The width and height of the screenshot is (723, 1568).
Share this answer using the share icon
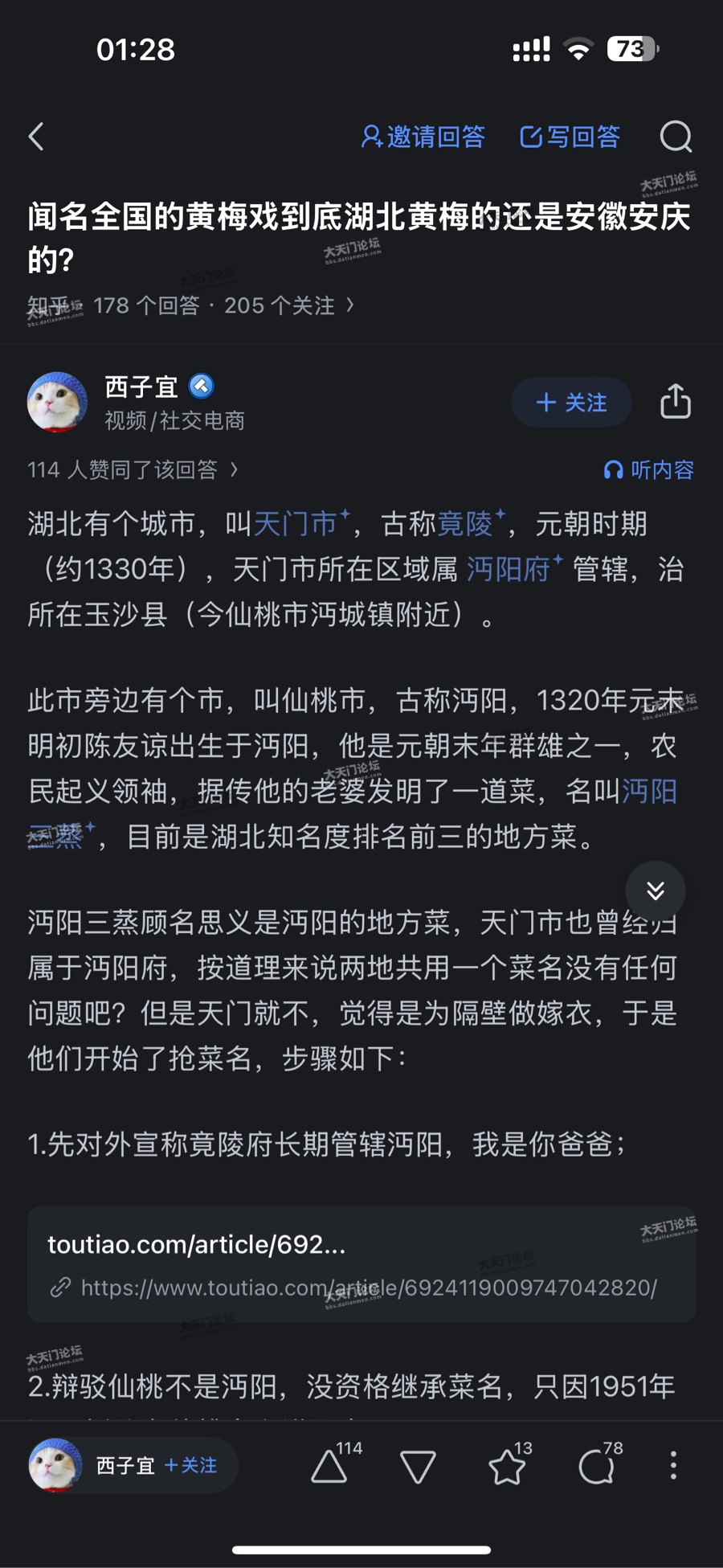coord(675,401)
